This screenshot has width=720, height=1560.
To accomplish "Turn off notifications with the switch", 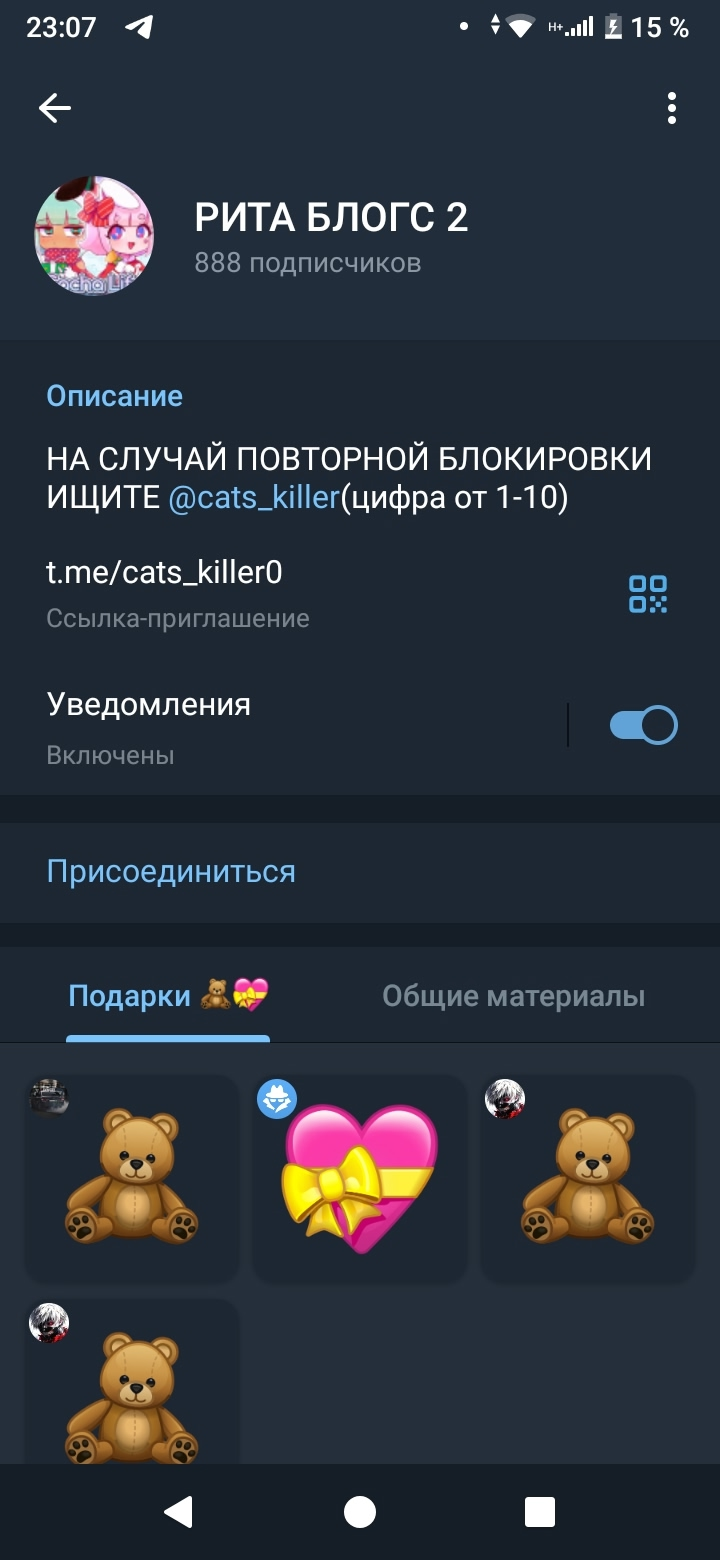I will [644, 725].
